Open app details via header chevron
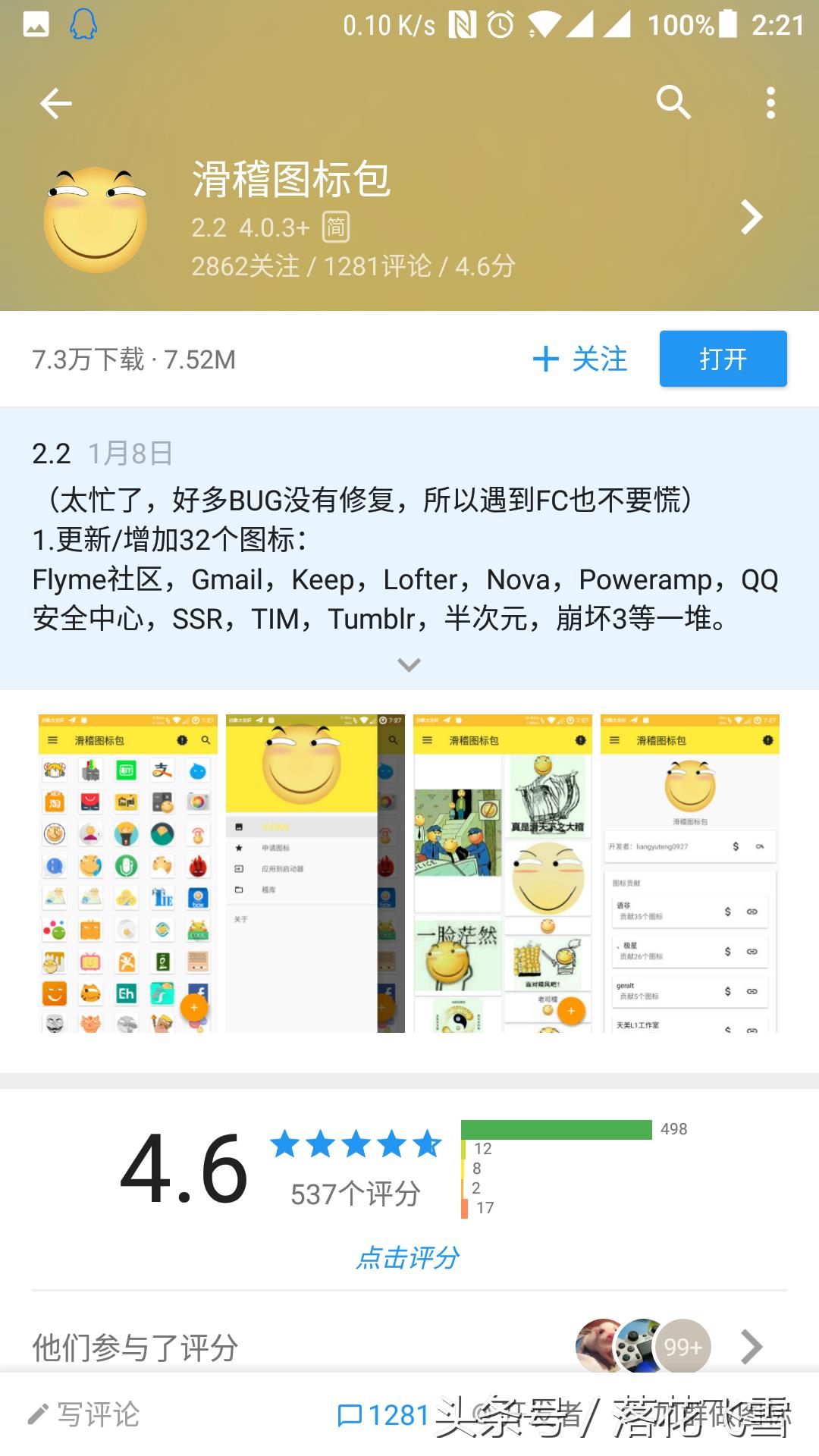Screen dimensions: 819x1456 (x=751, y=218)
